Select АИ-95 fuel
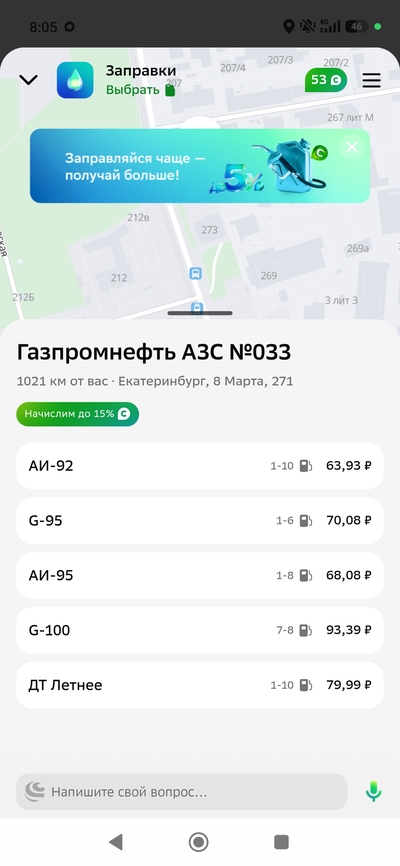 point(200,575)
